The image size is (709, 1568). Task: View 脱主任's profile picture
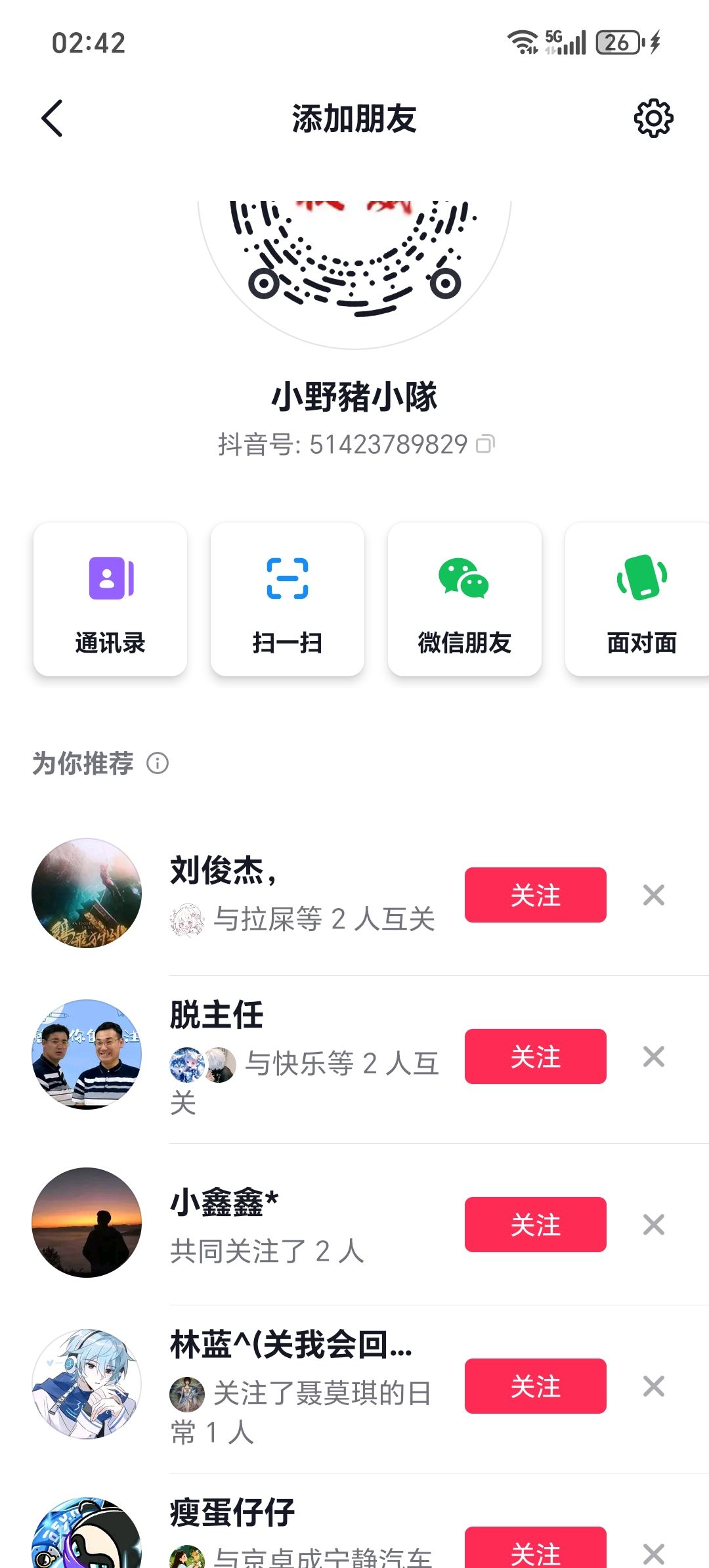click(x=87, y=1055)
